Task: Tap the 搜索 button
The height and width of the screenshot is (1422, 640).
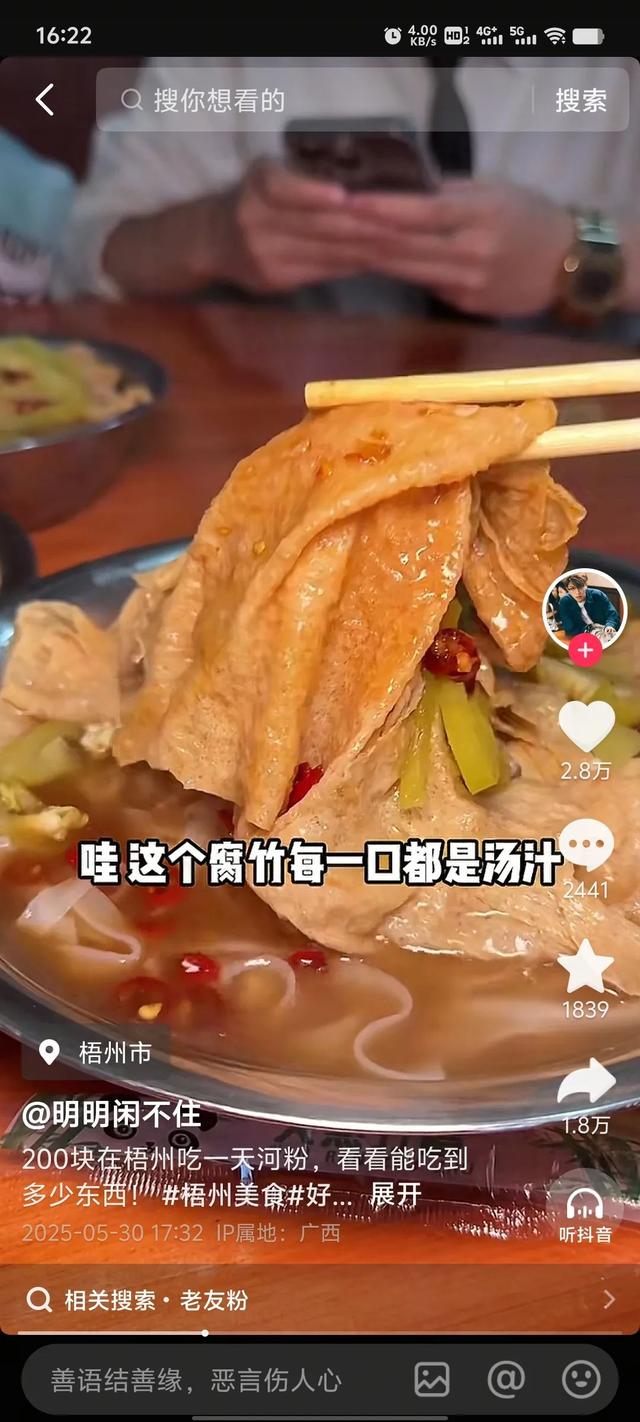Action: [581, 100]
